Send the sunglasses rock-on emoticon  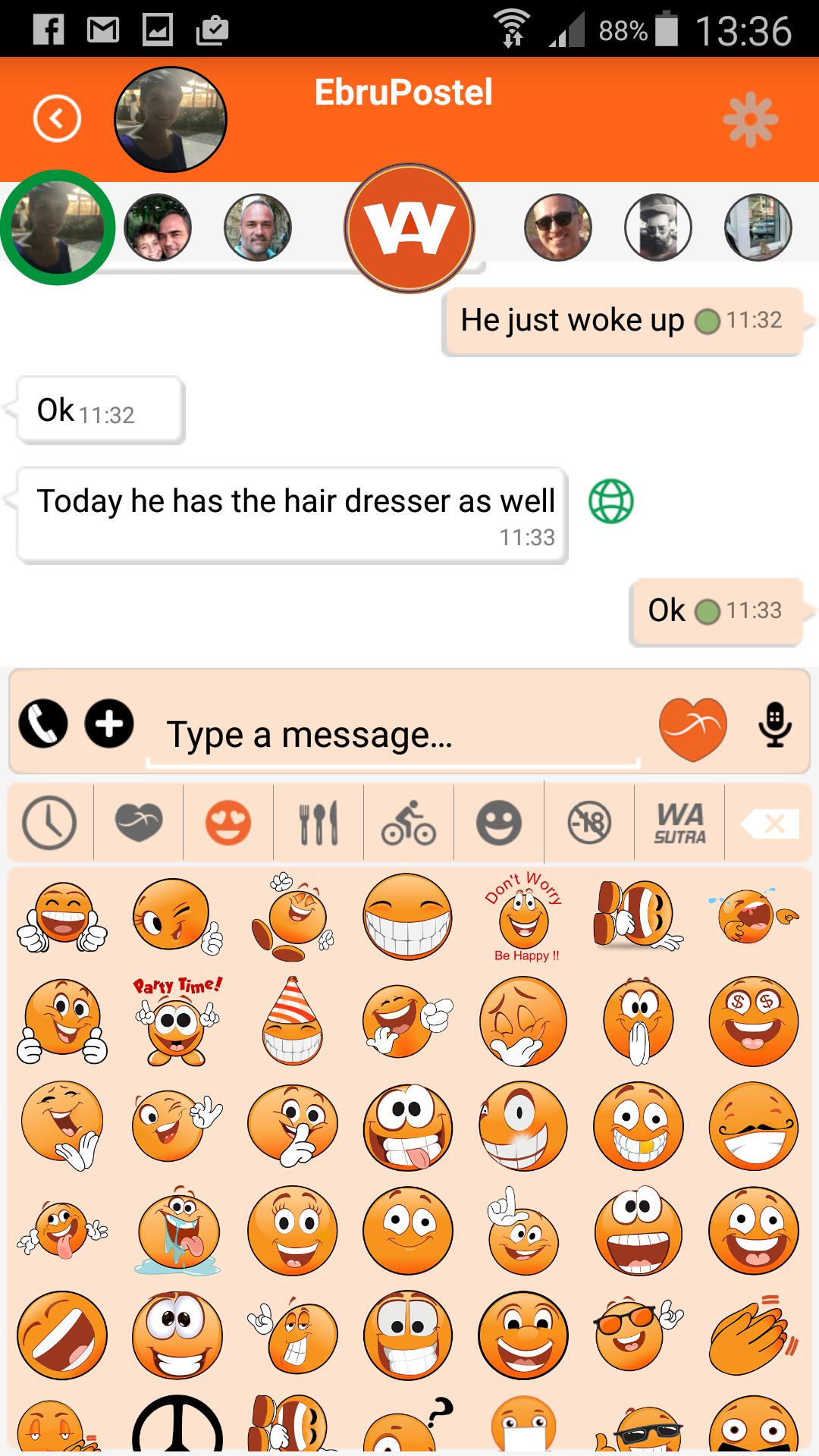tap(637, 1335)
